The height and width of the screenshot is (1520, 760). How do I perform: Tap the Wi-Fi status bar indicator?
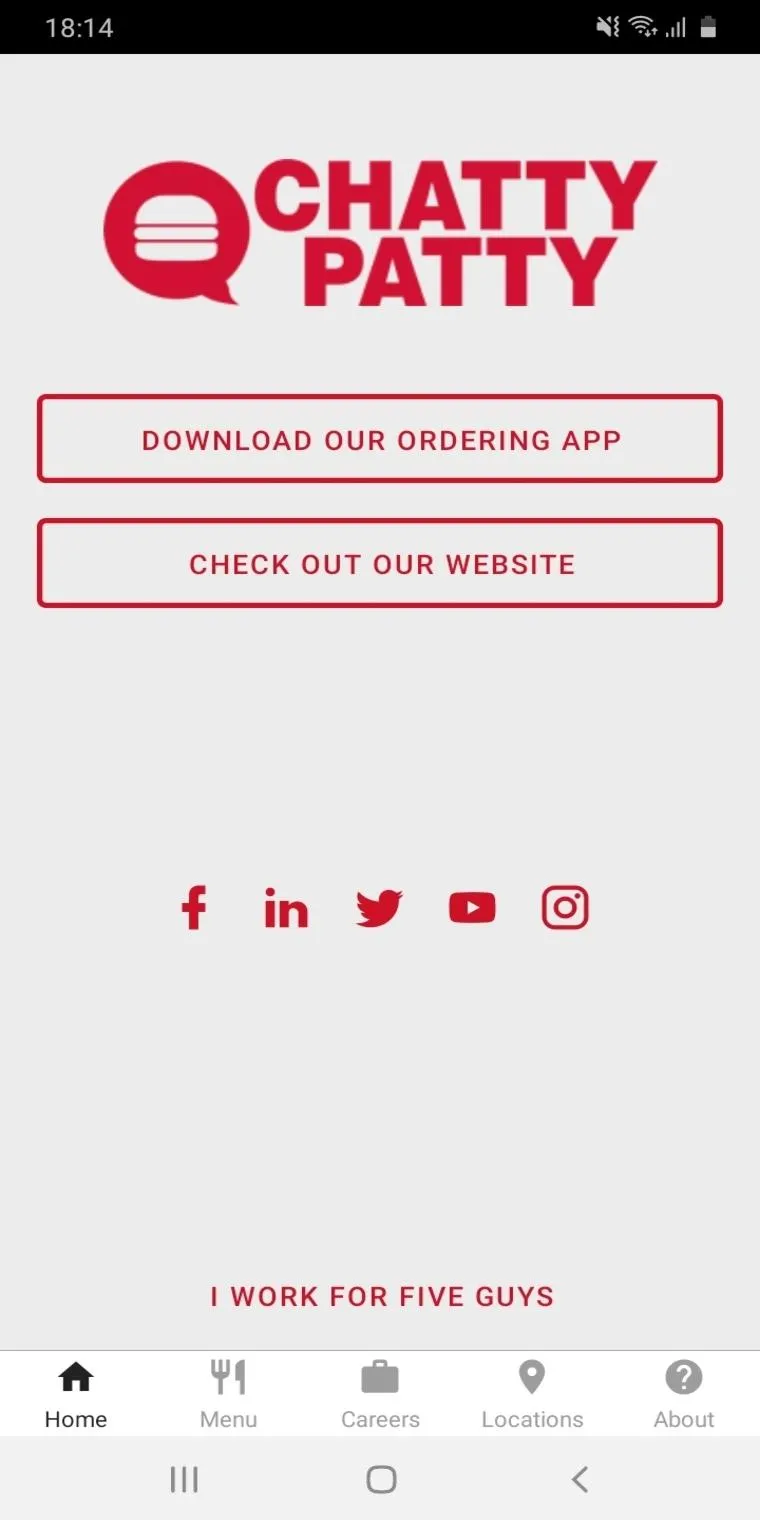point(641,27)
